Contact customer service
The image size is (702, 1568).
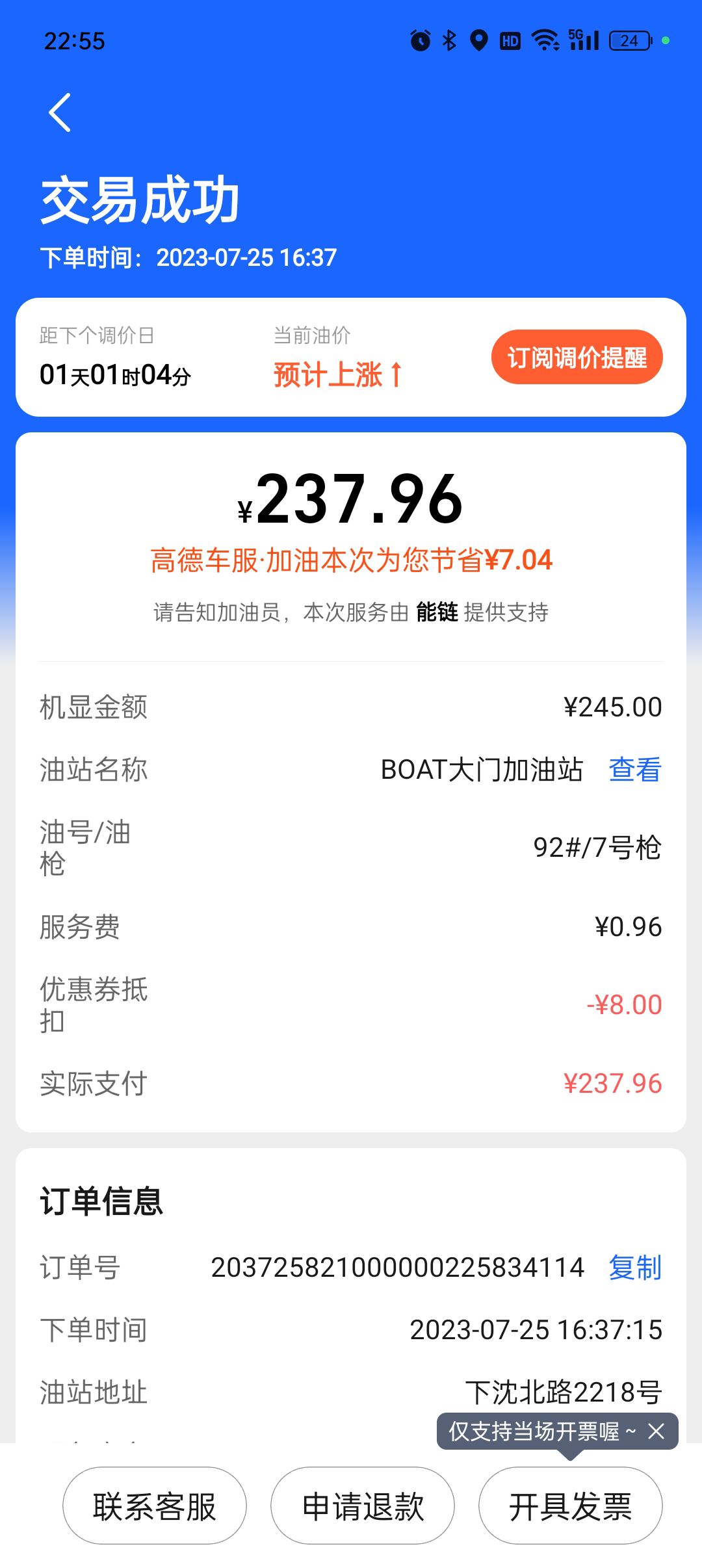coord(155,1506)
